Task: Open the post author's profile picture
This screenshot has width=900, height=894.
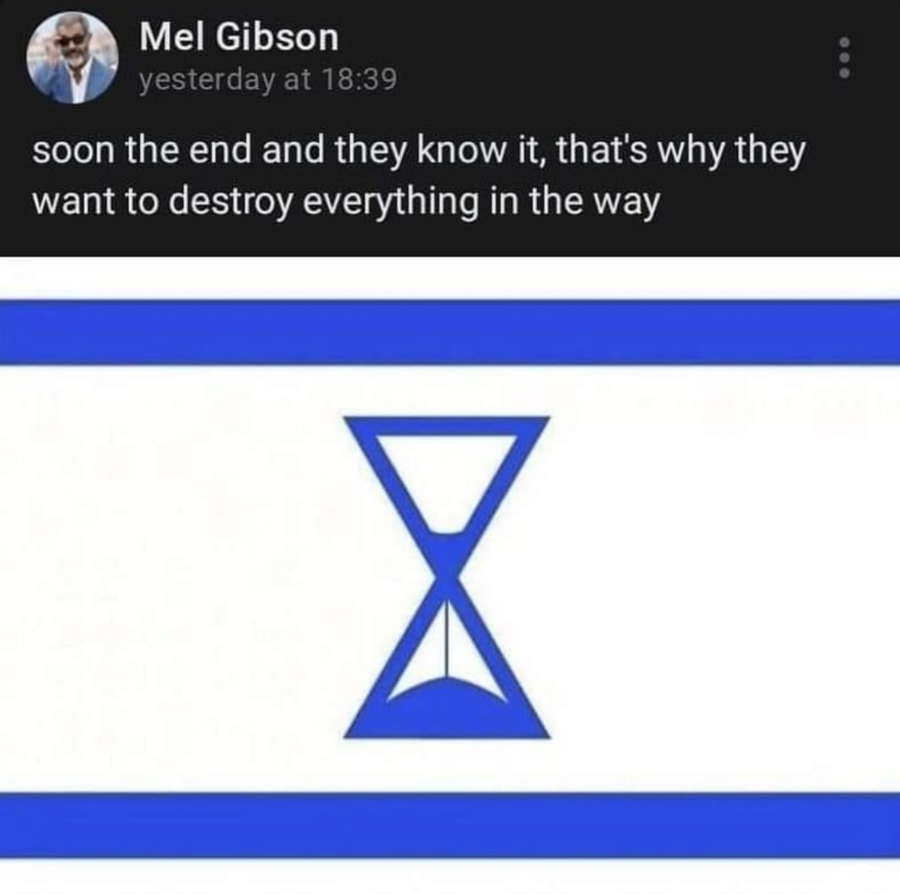Action: click(70, 59)
